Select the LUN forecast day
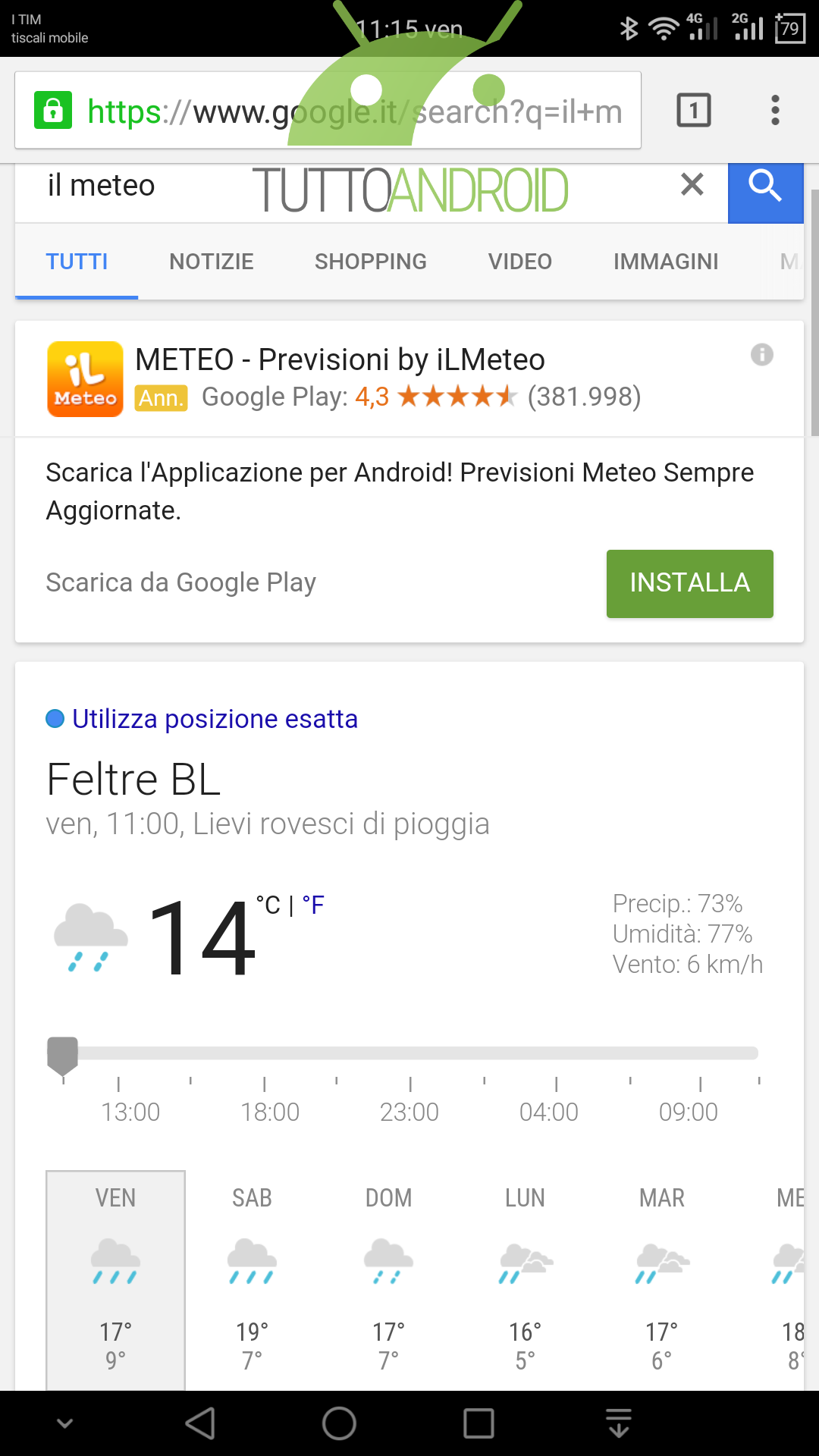The image size is (819, 1456). click(526, 1280)
